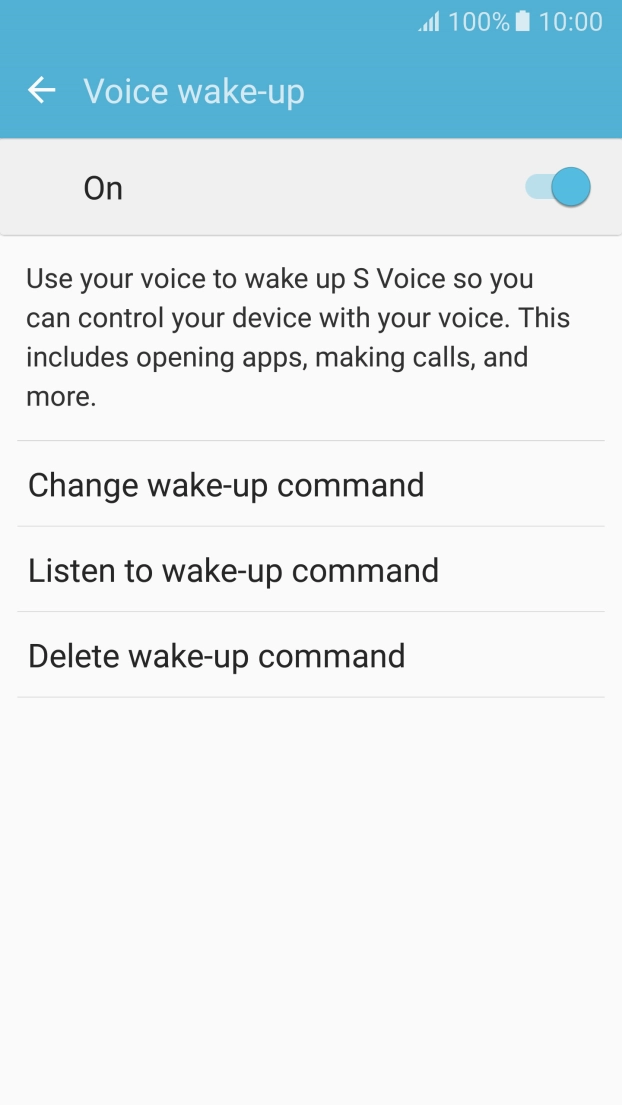Tap Delete wake-up command
The width and height of the screenshot is (622, 1105).
[x=217, y=656]
